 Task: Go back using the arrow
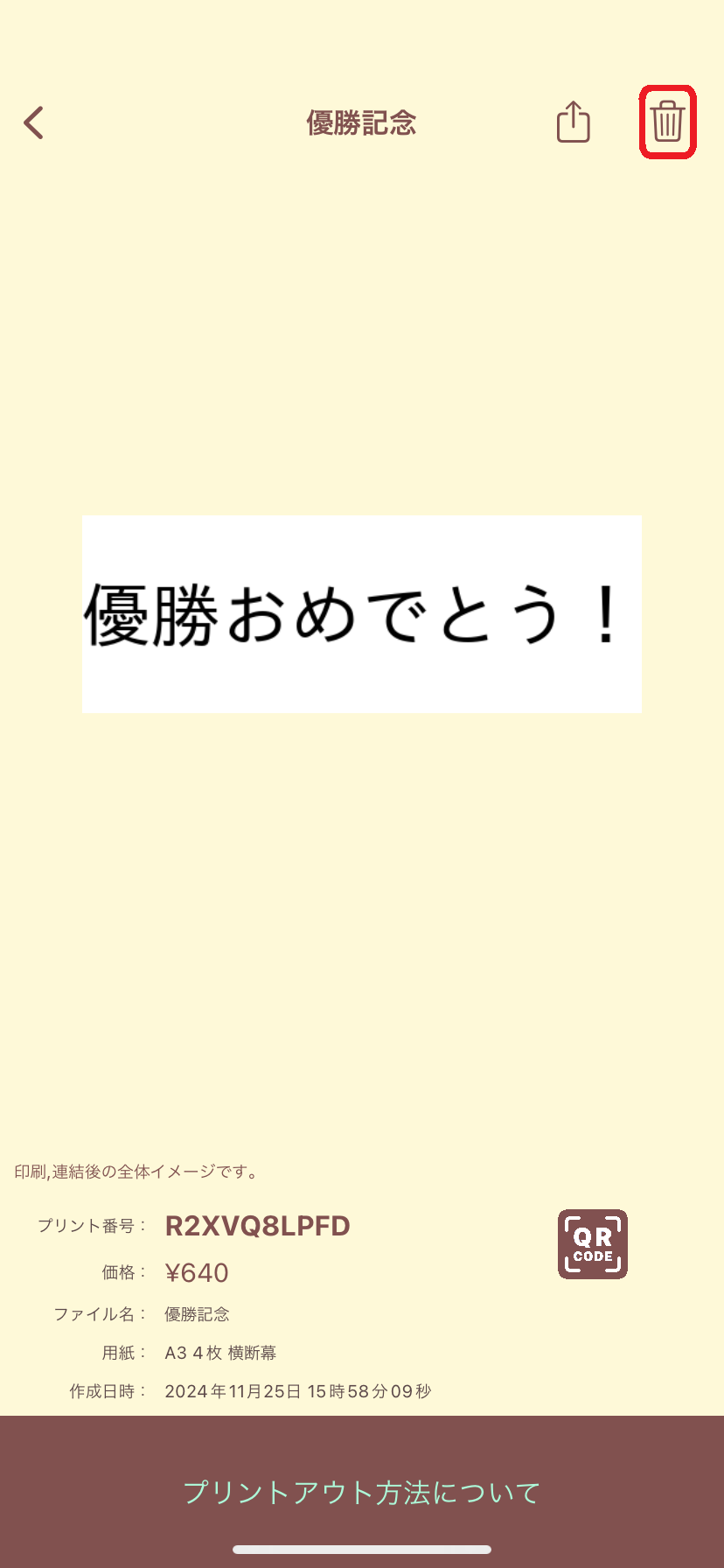coord(33,122)
